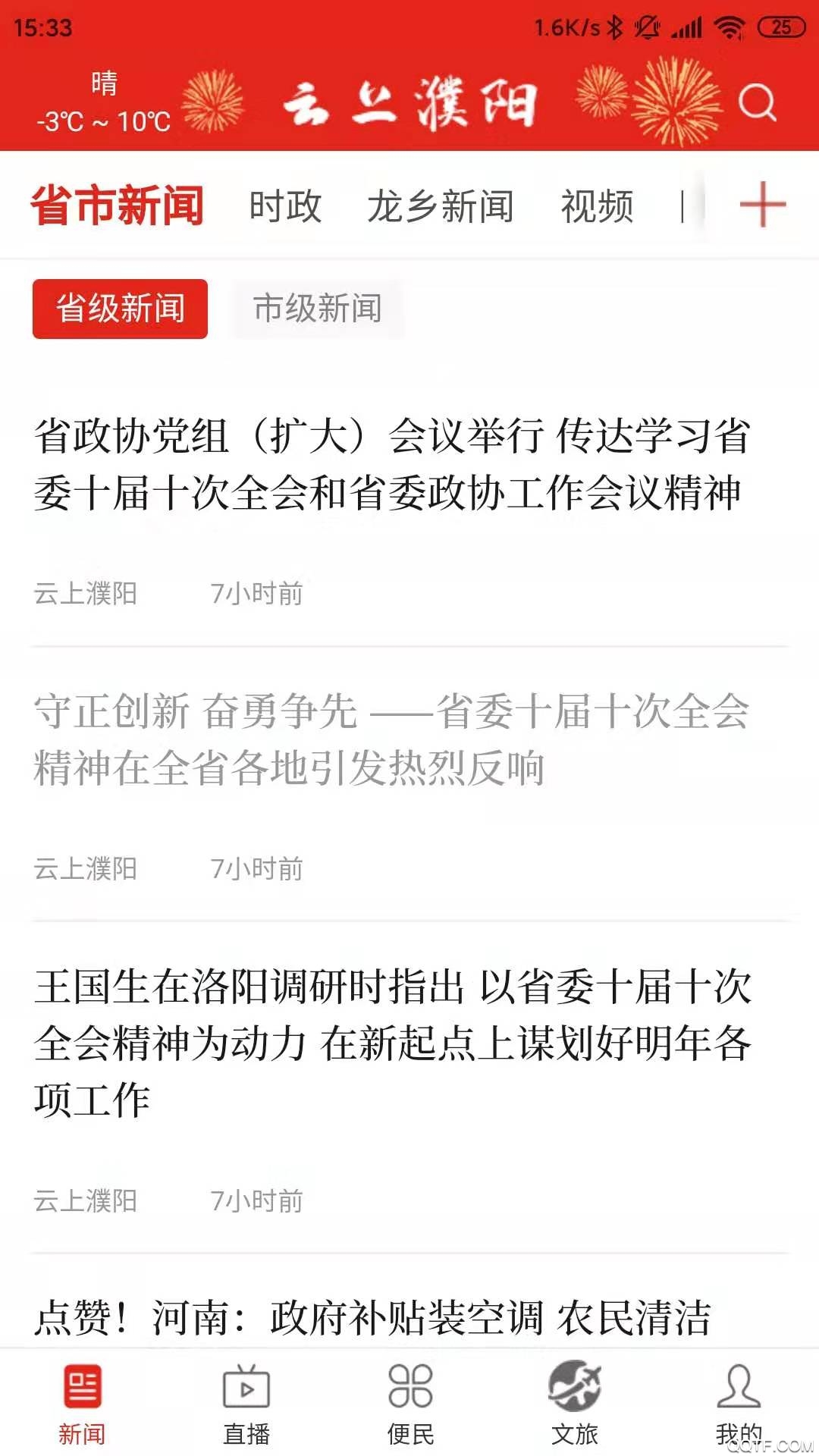Tap the 便民 convenience services icon
The height and width of the screenshot is (1456, 819).
[409, 1399]
